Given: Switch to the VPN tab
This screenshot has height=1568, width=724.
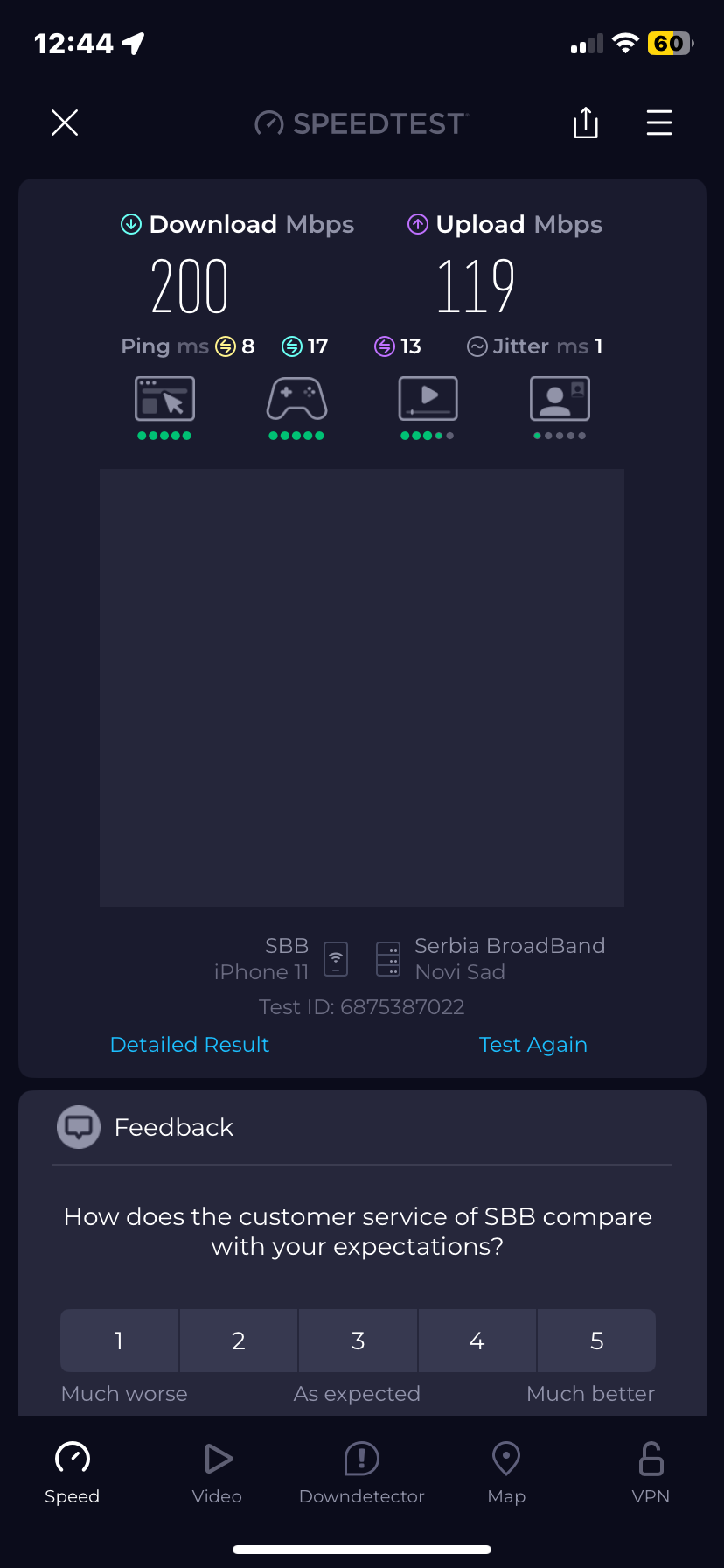Looking at the screenshot, I should [x=651, y=1473].
